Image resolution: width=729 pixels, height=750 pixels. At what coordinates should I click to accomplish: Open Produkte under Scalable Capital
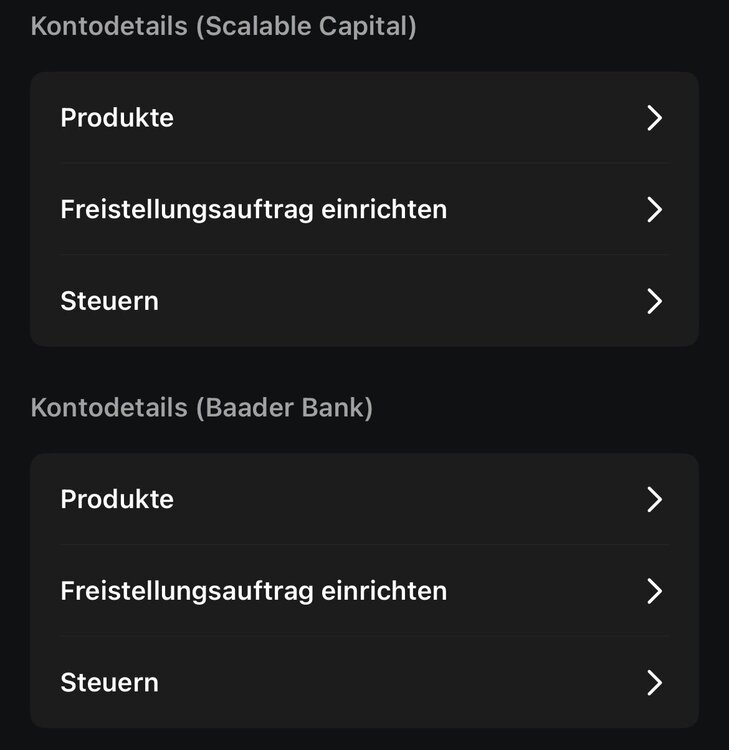364,118
